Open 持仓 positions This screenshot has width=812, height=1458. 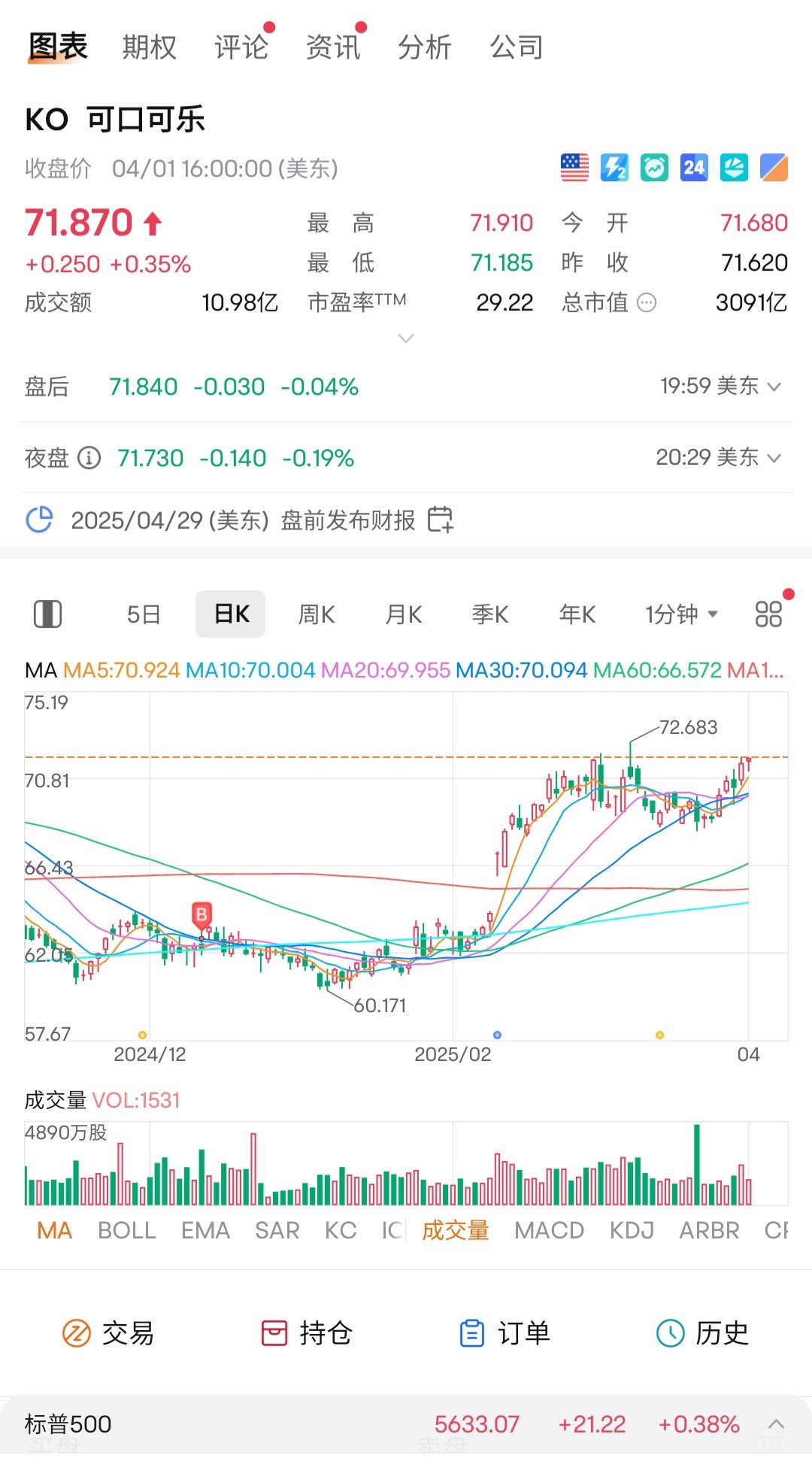306,1333
